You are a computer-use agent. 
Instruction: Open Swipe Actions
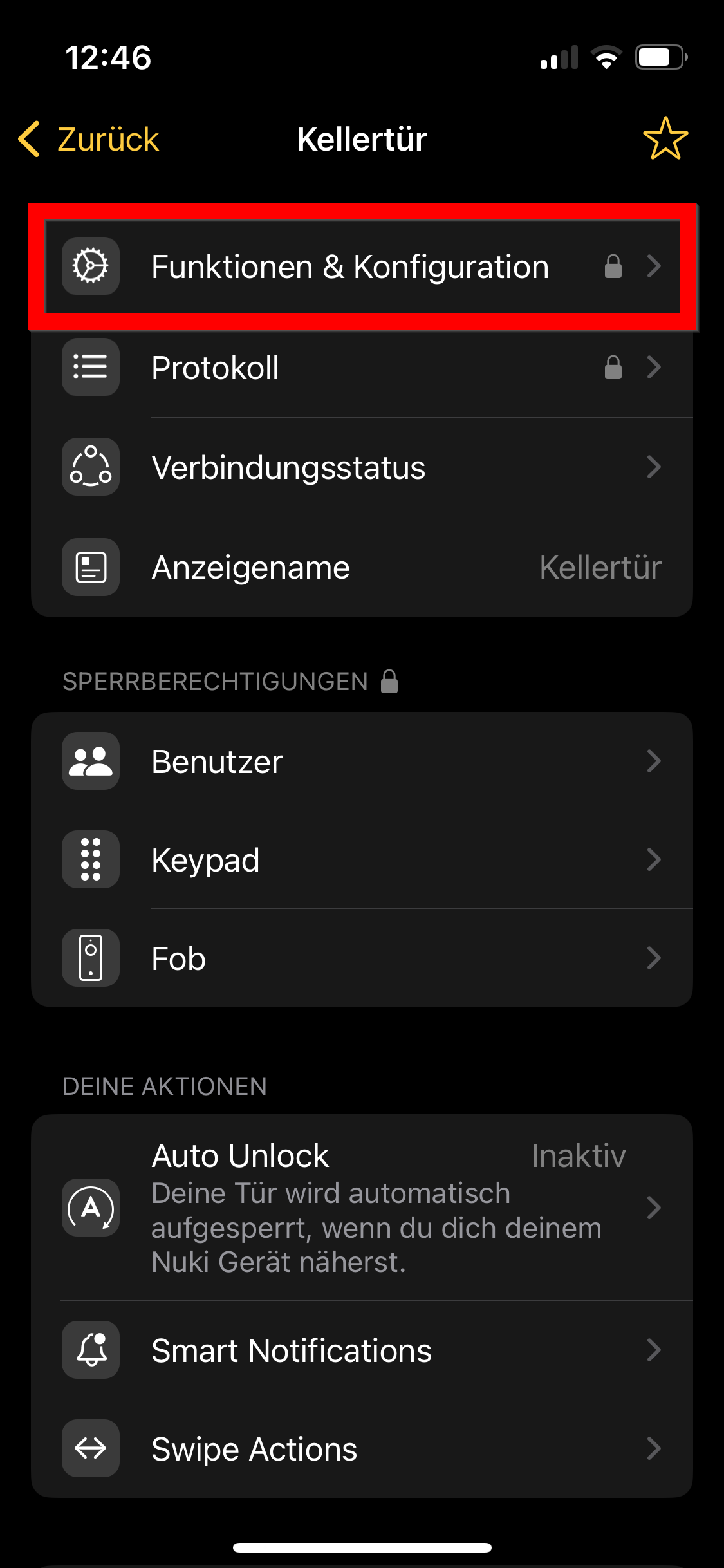(362, 1448)
